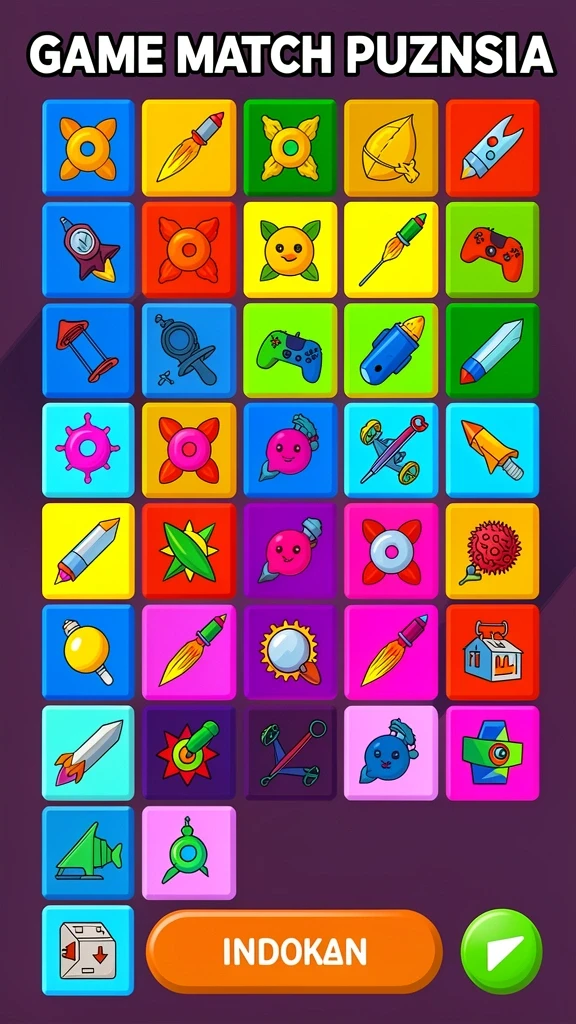Select the red spiky ball tile
This screenshot has height=1024, width=576.
tap(492, 551)
